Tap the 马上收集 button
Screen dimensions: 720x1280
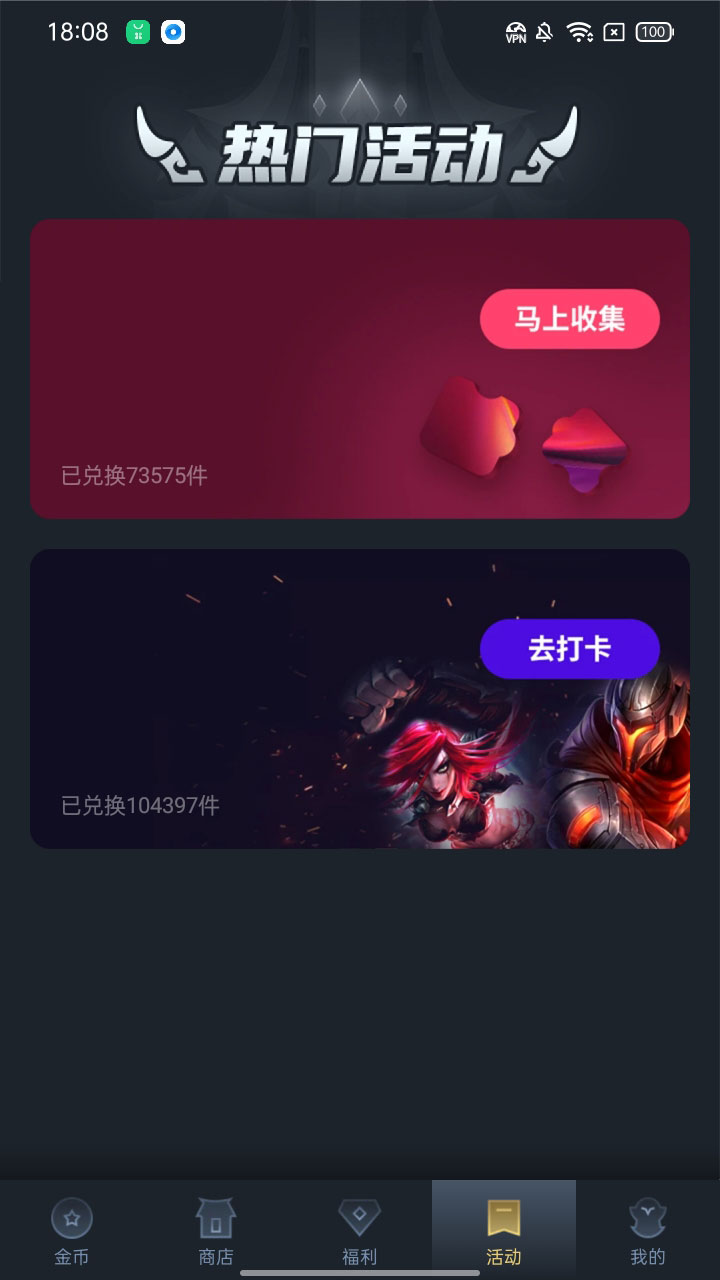tap(569, 319)
